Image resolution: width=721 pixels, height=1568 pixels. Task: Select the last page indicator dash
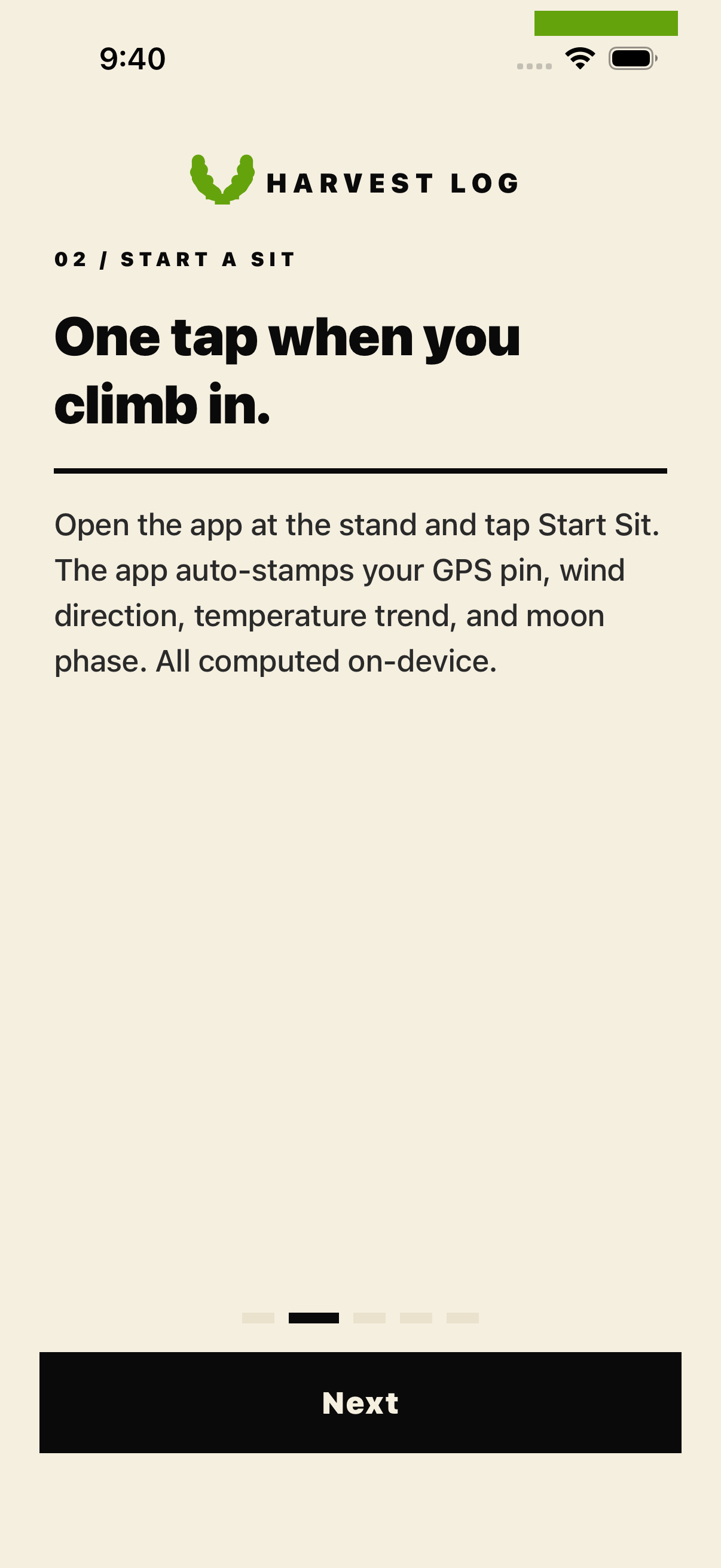pyautogui.click(x=462, y=1318)
